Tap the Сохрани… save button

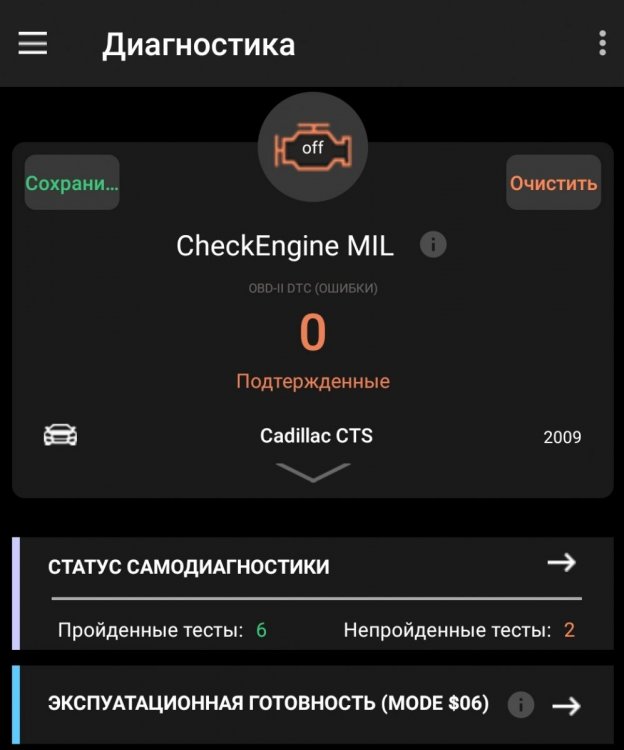click(72, 183)
